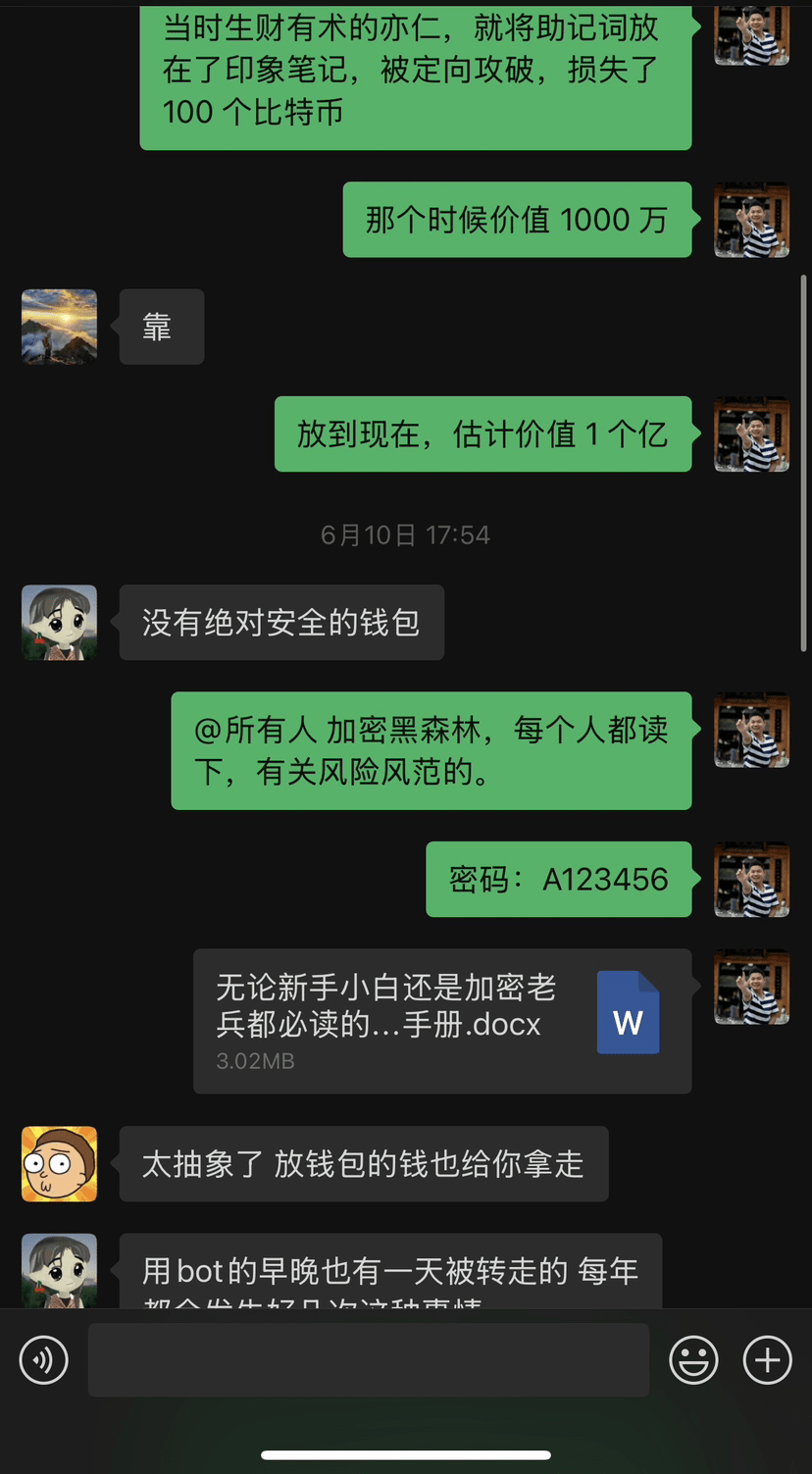Open the plus attachments menu
812x1474 pixels.
click(x=767, y=1360)
